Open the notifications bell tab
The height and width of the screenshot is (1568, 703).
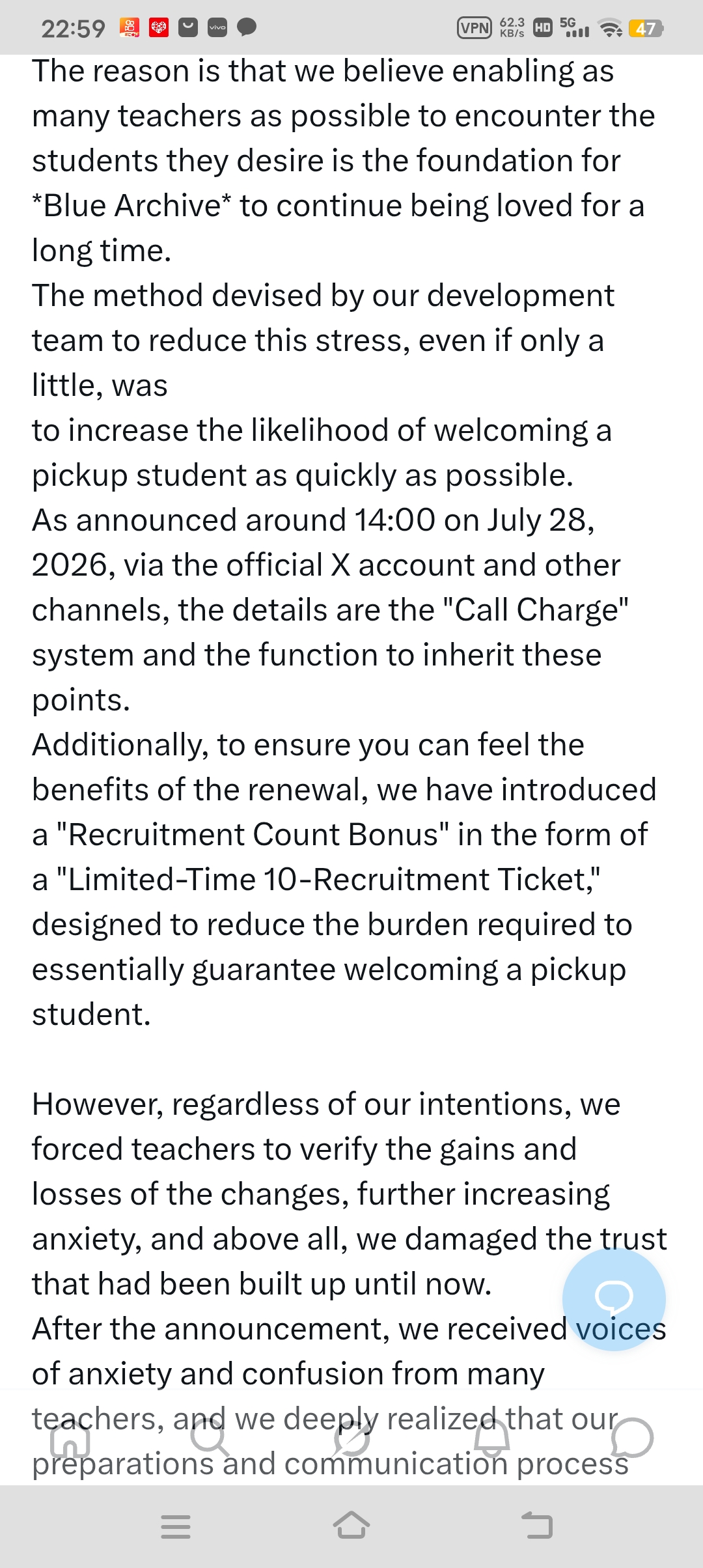[x=492, y=1438]
